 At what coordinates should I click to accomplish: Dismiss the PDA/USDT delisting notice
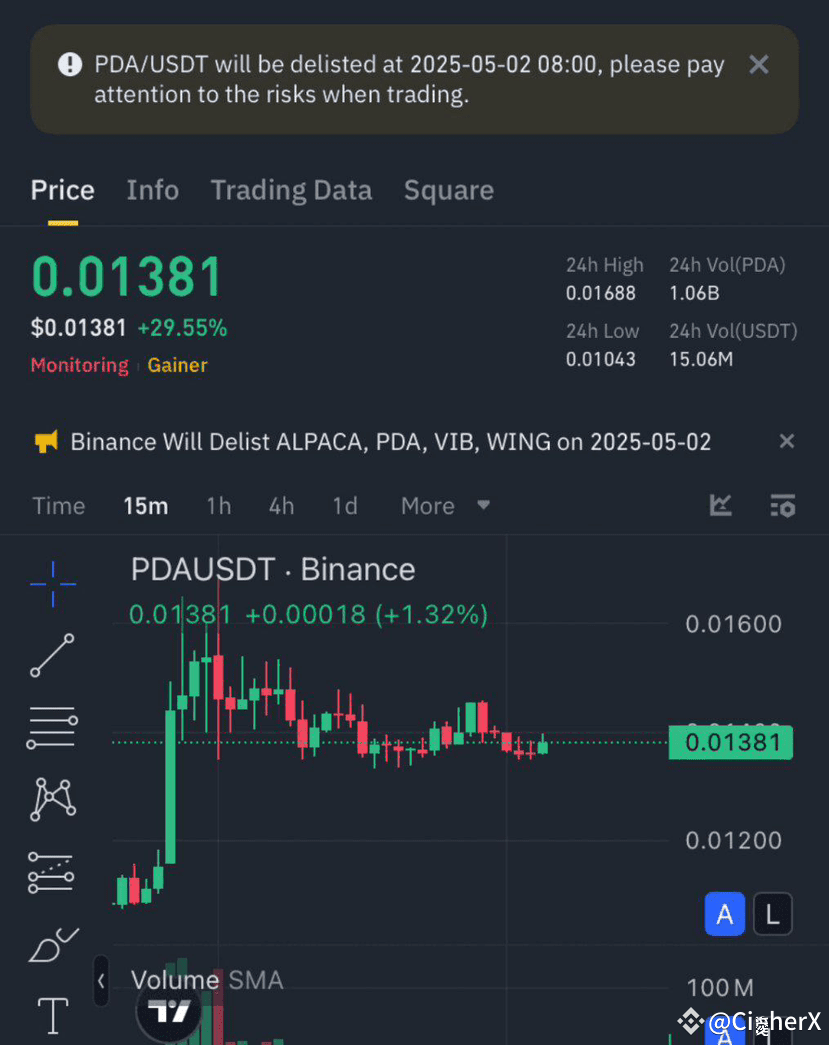(x=758, y=64)
